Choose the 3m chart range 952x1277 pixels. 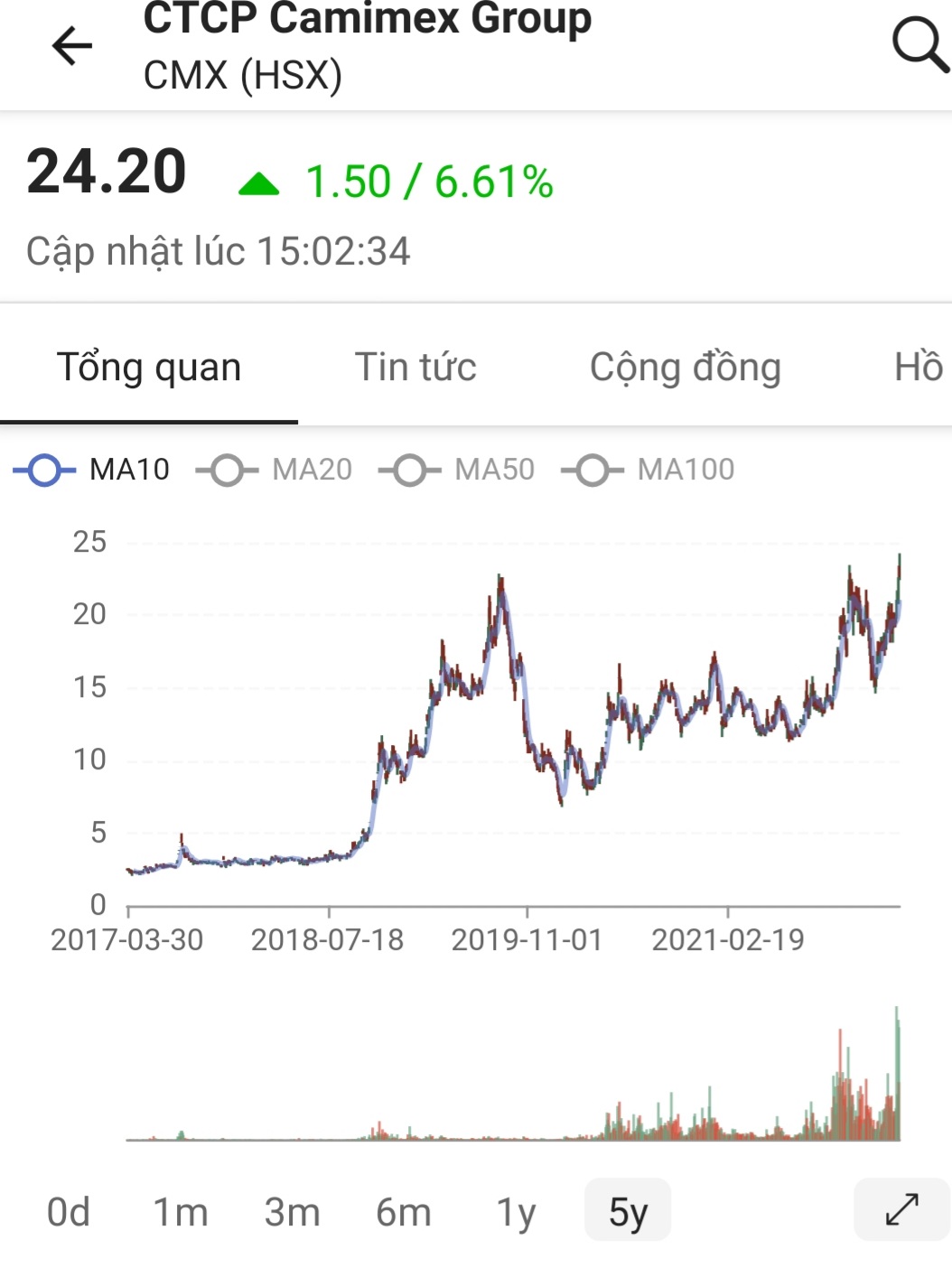[292, 1212]
